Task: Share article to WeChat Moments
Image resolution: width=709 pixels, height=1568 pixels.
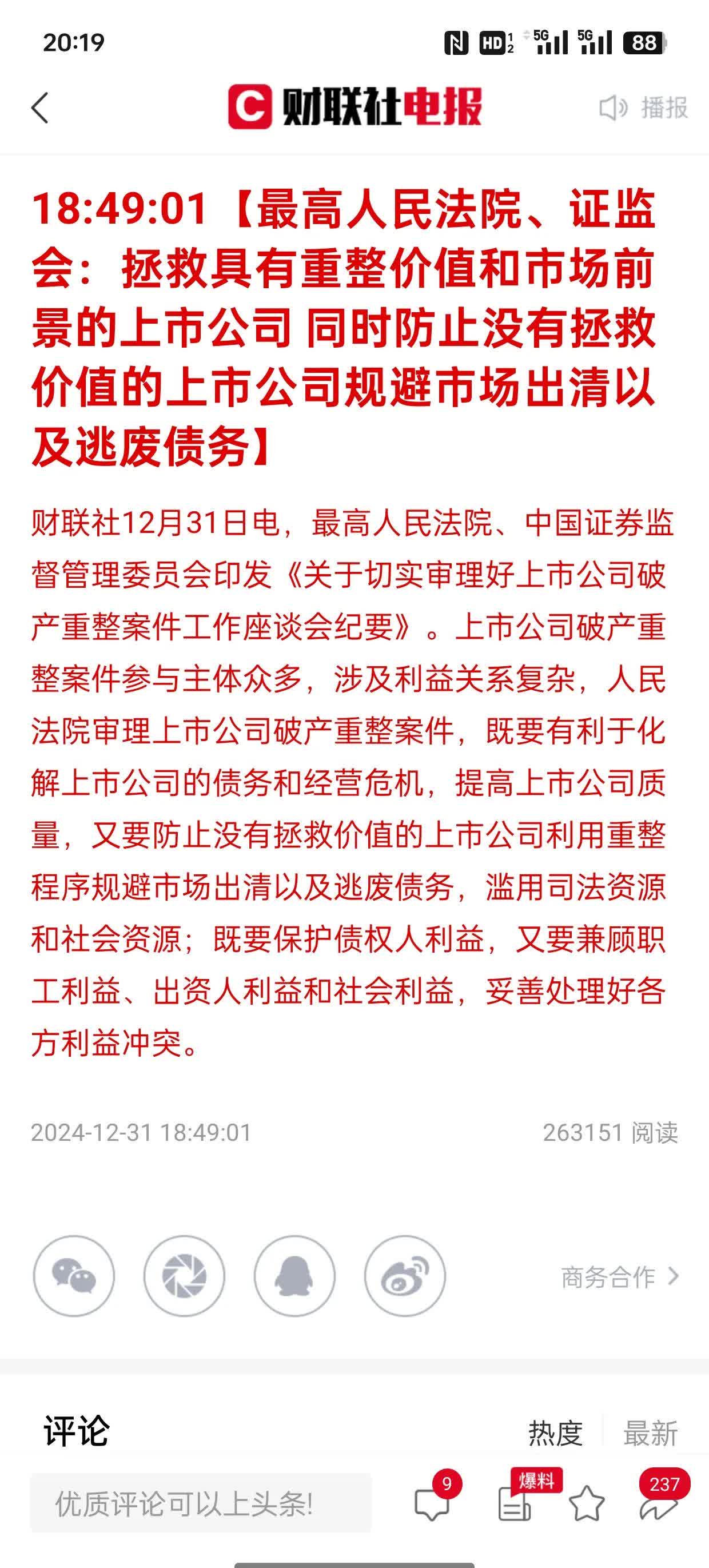Action: (184, 1276)
